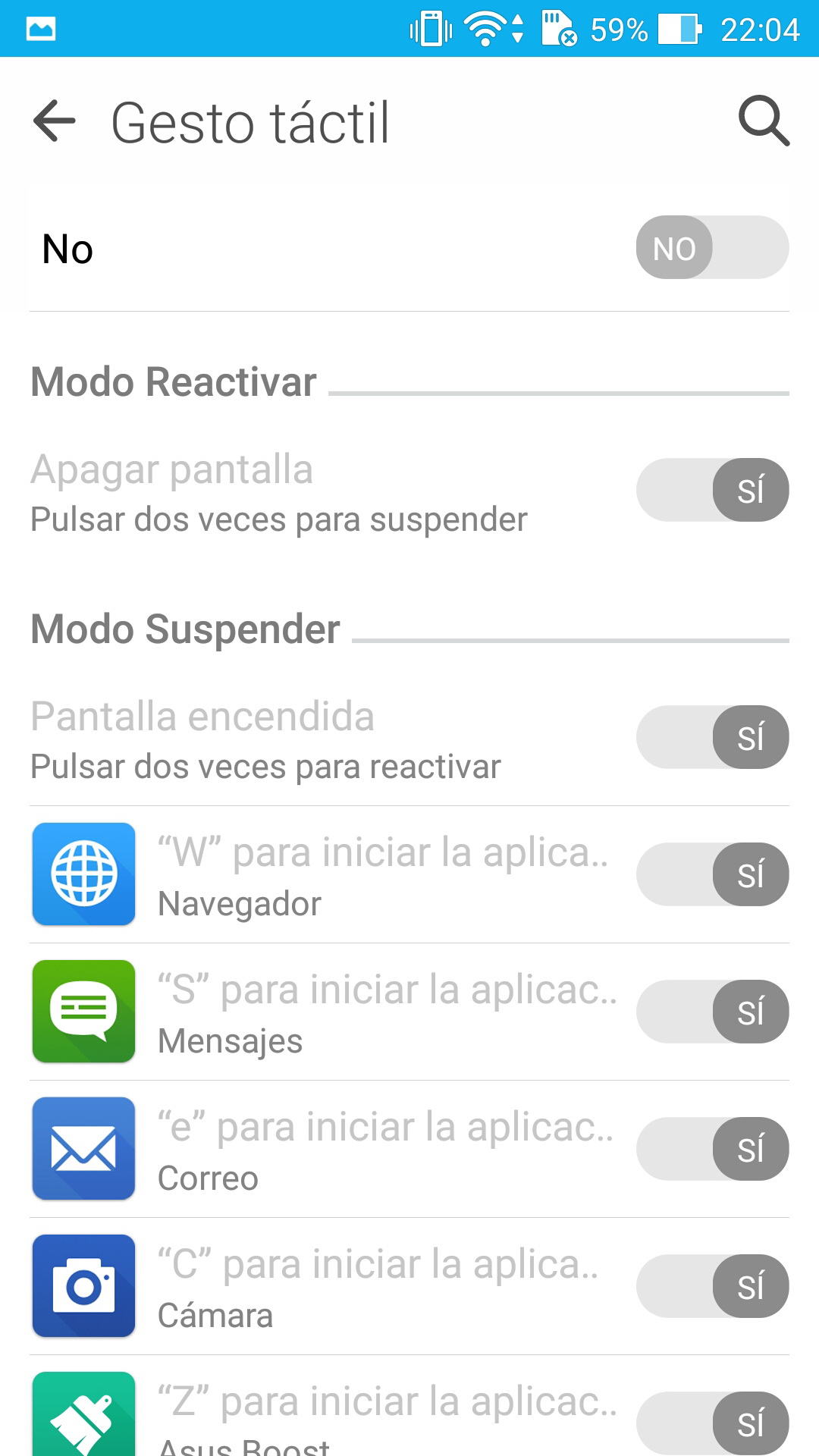Toggle Pantalla encendida switch
This screenshot has width=819, height=1456.
click(x=712, y=737)
